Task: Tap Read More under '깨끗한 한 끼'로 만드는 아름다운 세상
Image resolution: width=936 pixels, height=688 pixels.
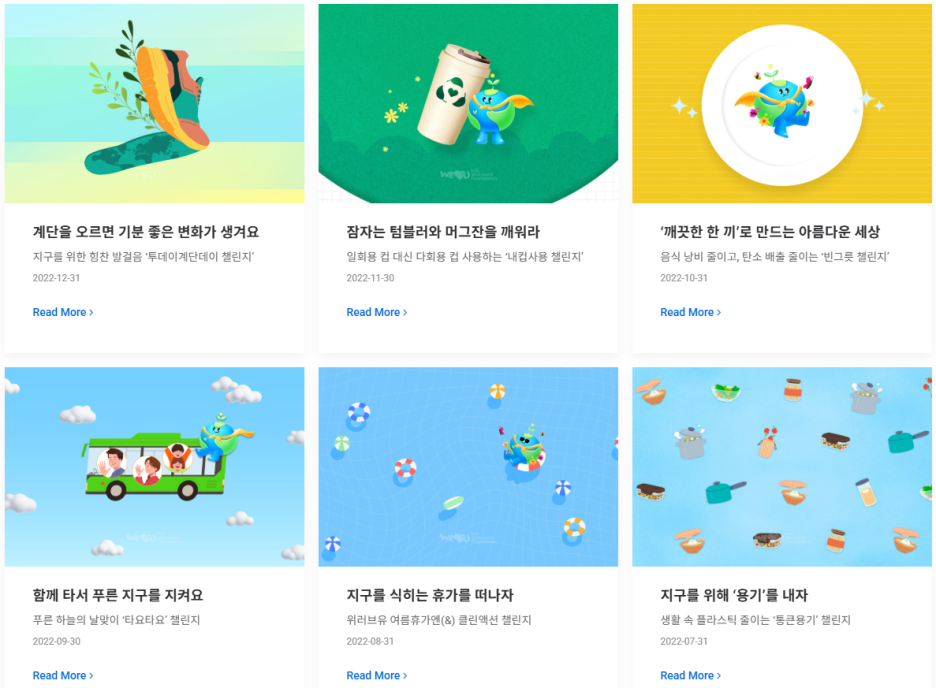Action: click(690, 312)
